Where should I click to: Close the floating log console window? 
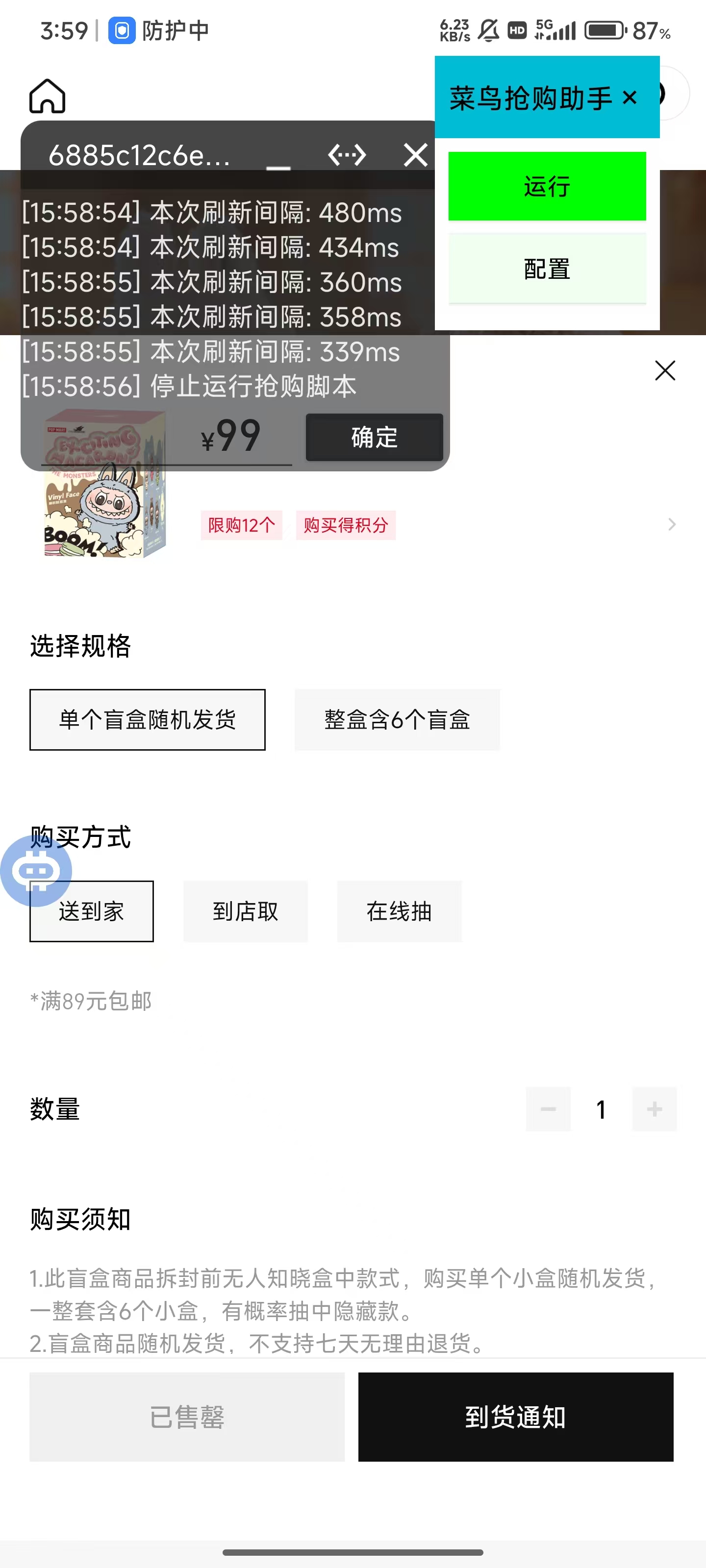(415, 155)
